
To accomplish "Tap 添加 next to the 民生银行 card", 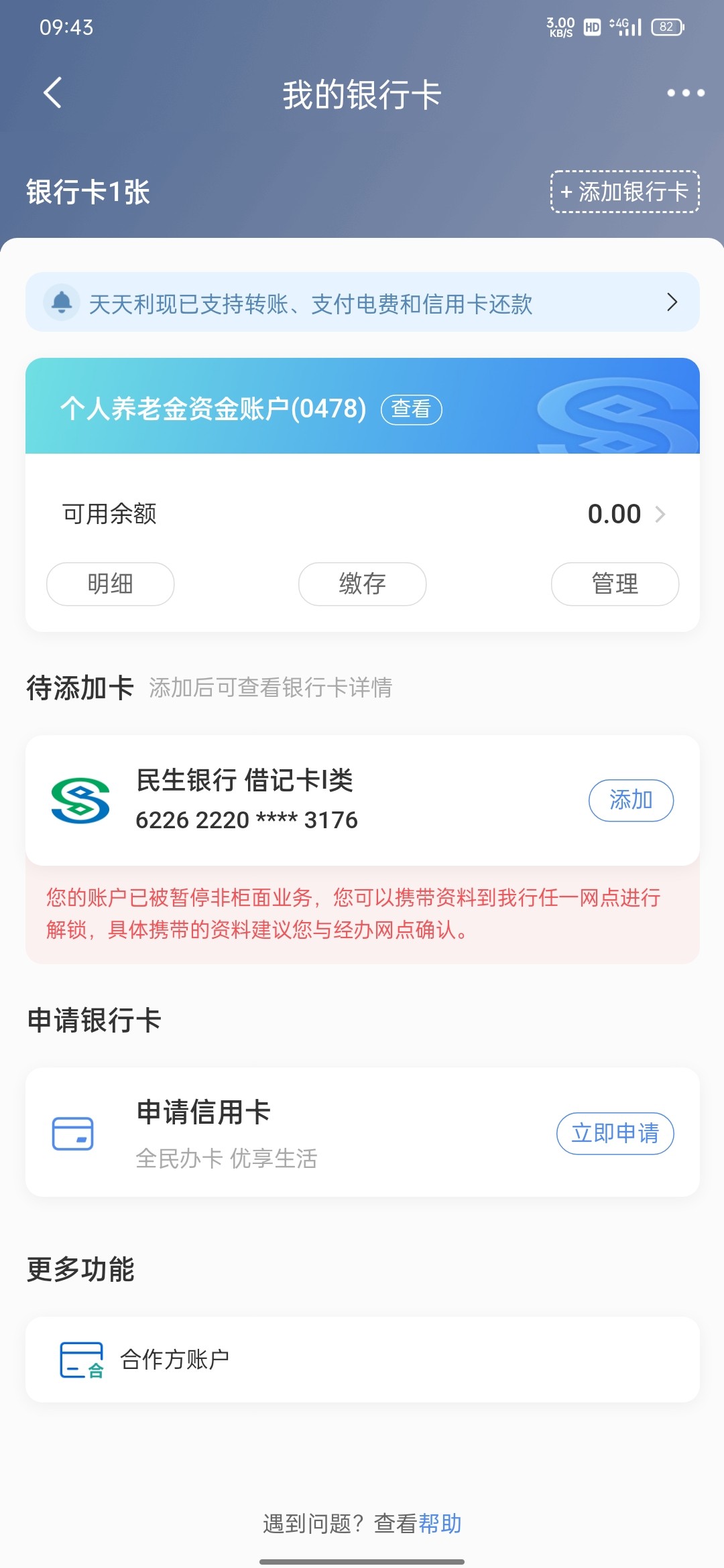I will (x=631, y=800).
